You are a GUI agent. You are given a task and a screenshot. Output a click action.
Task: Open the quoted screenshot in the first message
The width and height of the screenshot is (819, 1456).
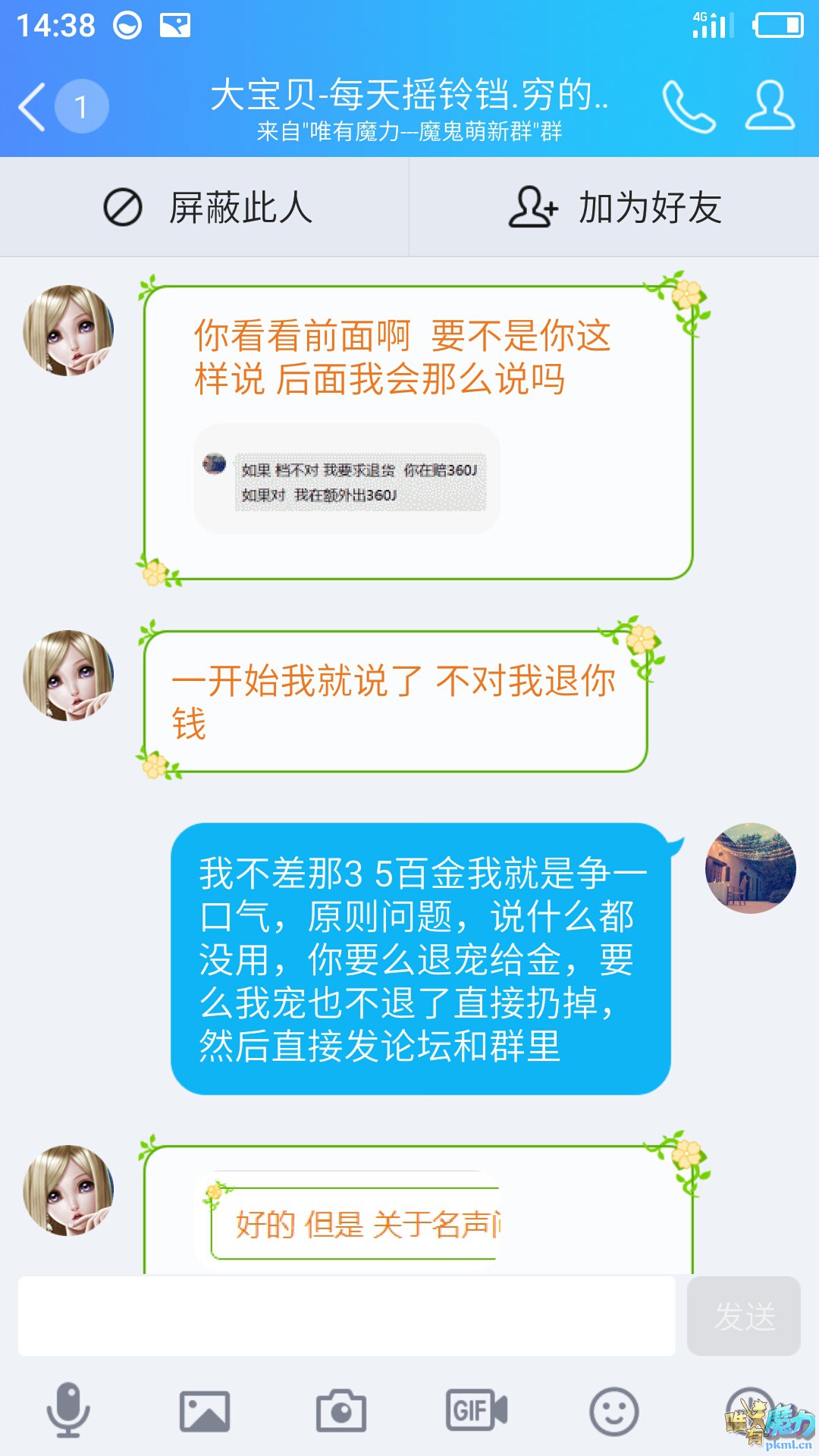click(x=347, y=480)
